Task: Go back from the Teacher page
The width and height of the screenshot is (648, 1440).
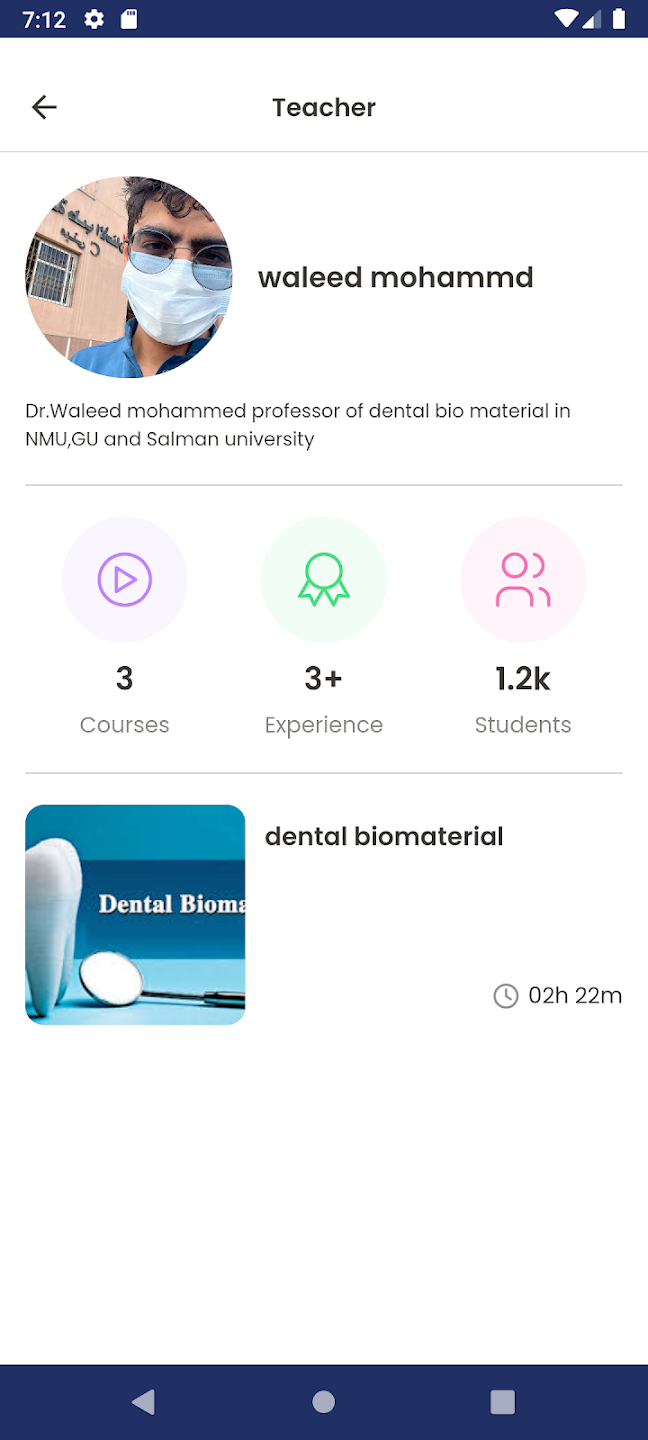Action: pos(44,107)
